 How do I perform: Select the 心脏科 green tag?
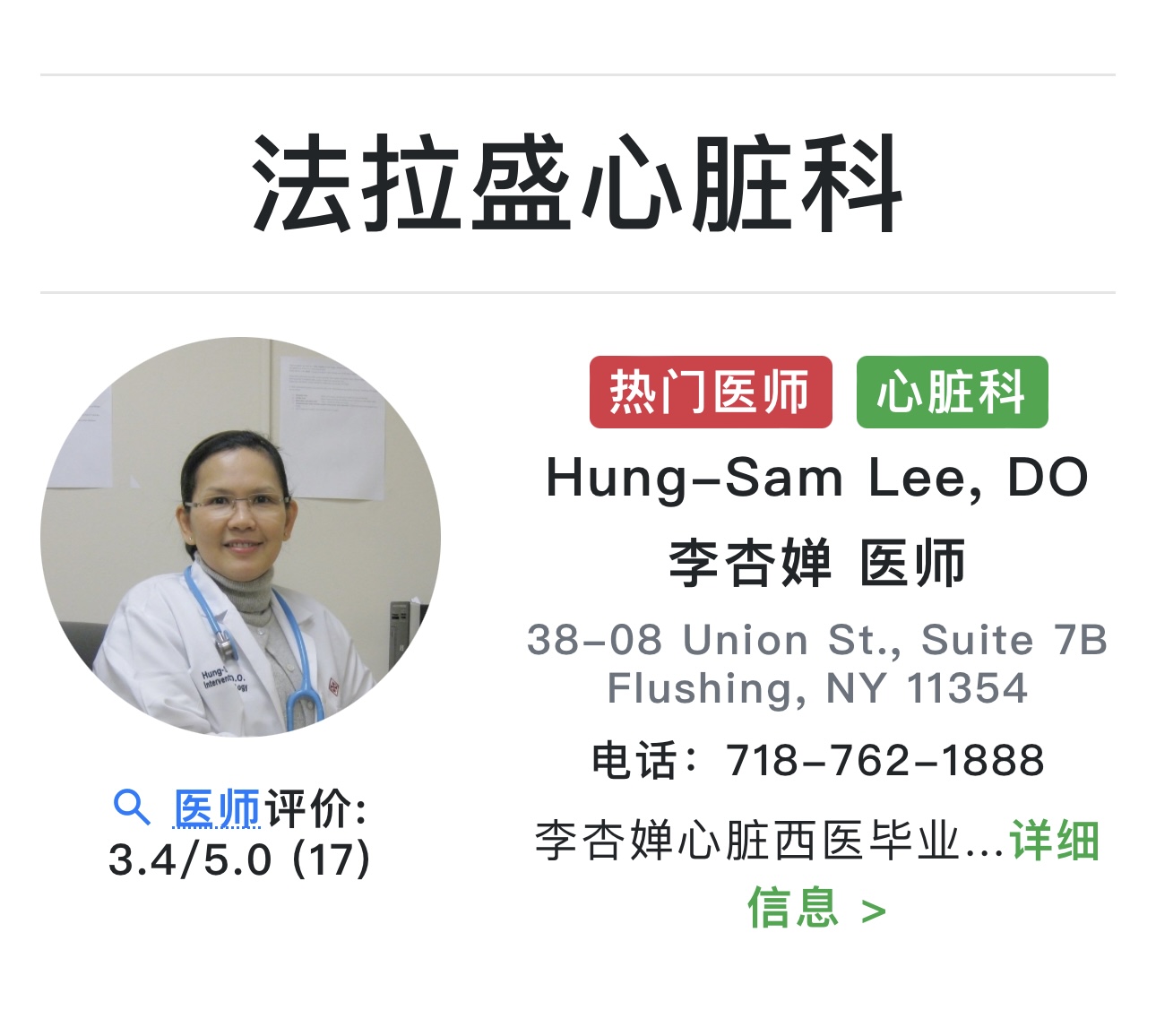pyautogui.click(x=951, y=393)
